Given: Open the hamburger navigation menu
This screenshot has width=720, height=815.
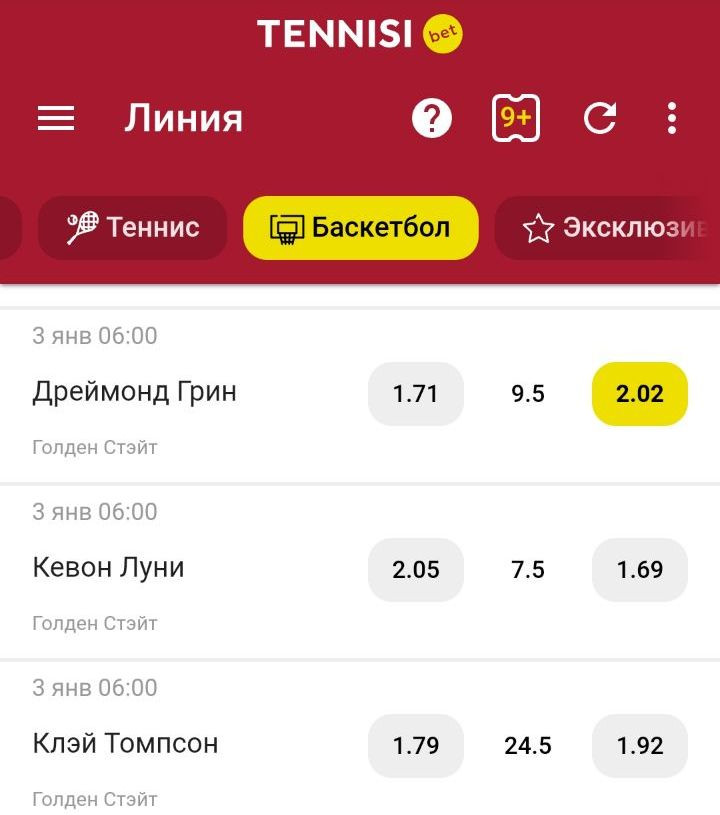Looking at the screenshot, I should 56,119.
